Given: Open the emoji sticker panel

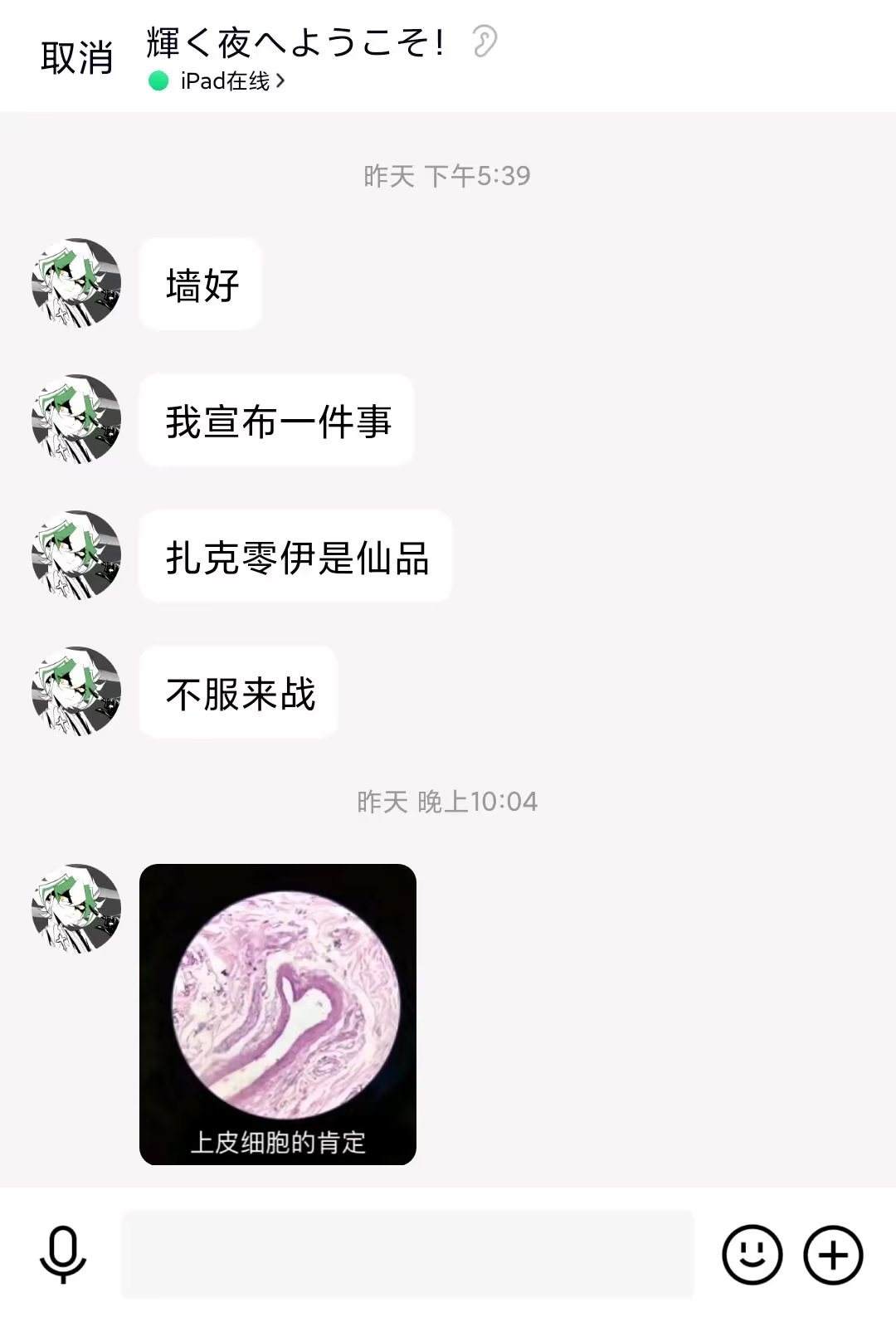Looking at the screenshot, I should [x=752, y=1254].
